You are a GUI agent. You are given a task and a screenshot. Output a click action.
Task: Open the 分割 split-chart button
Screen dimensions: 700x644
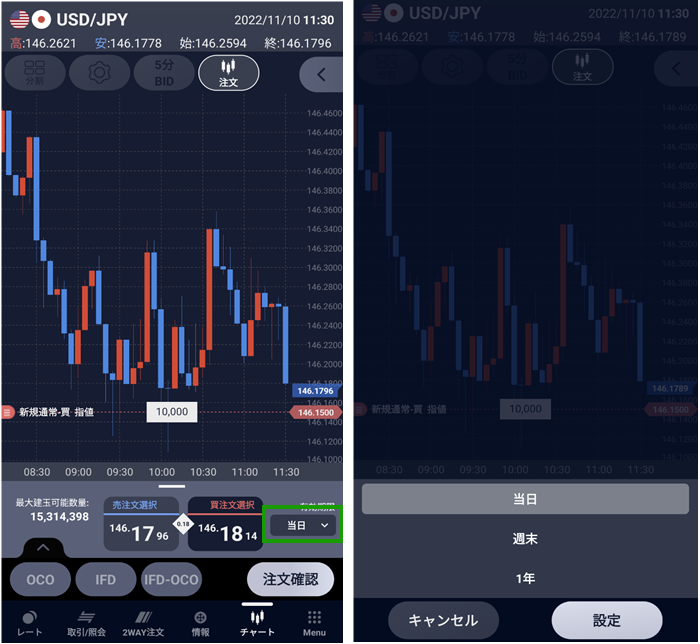click(36, 73)
